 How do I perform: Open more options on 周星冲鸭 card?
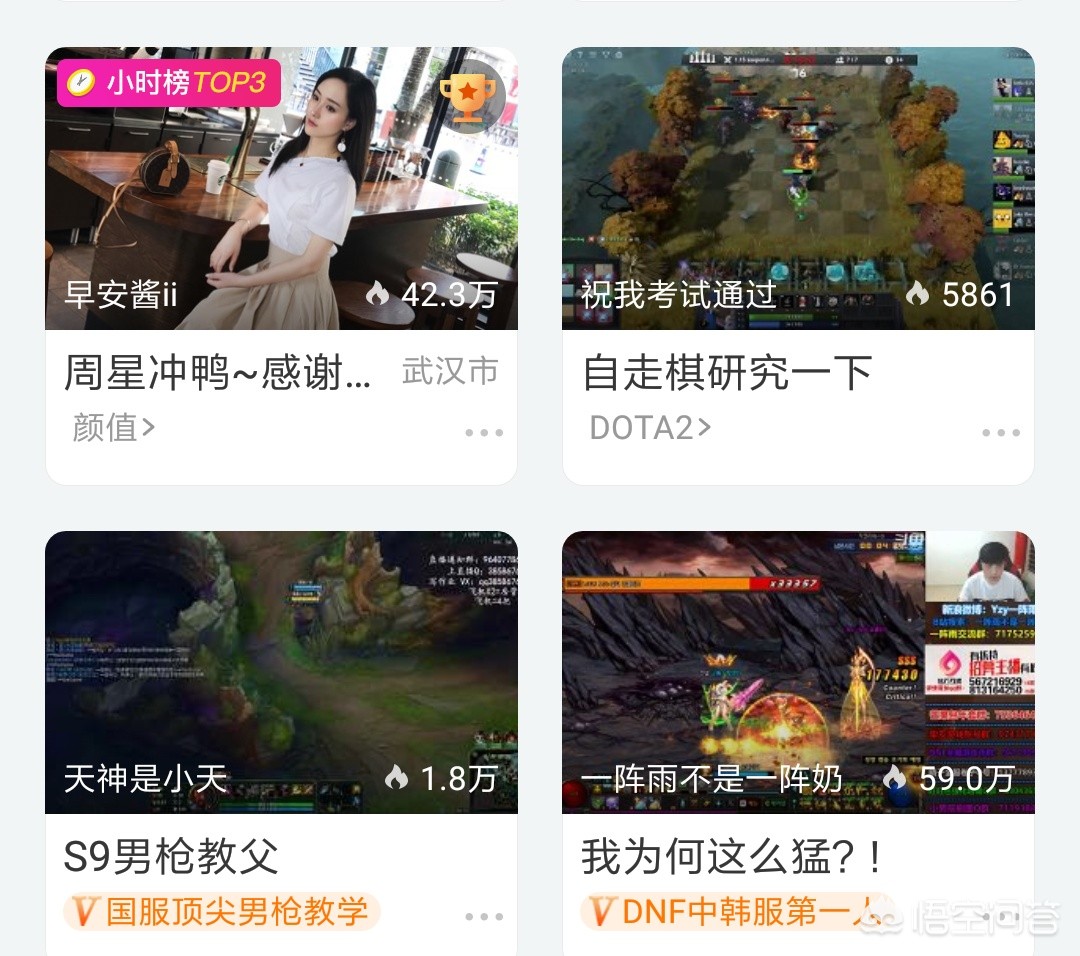(x=484, y=433)
